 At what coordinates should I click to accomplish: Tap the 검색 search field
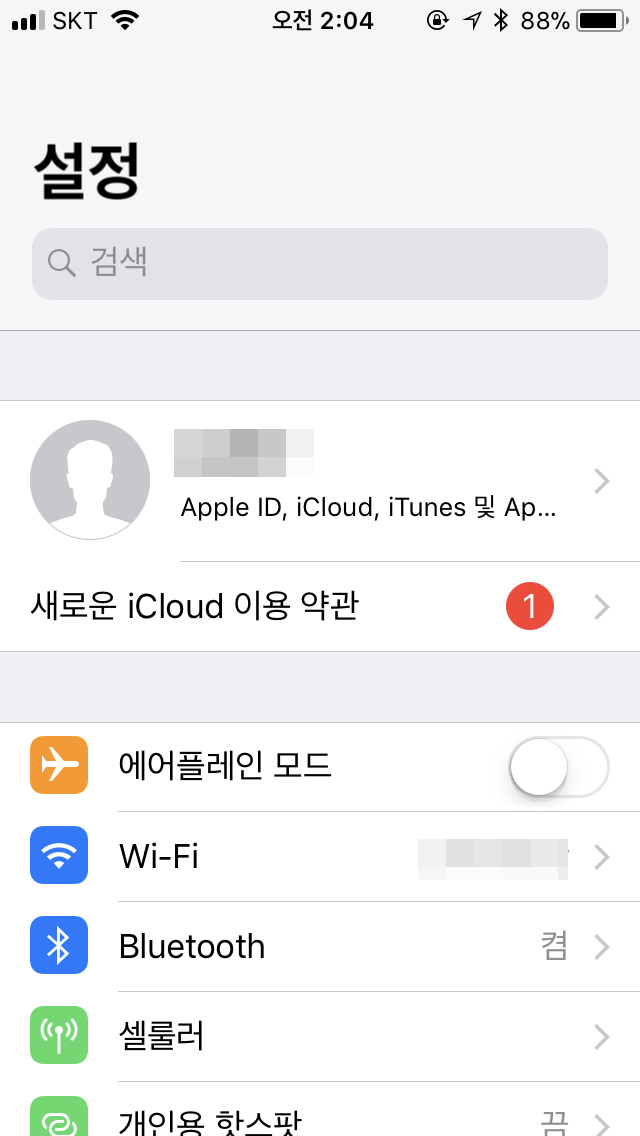(x=320, y=264)
